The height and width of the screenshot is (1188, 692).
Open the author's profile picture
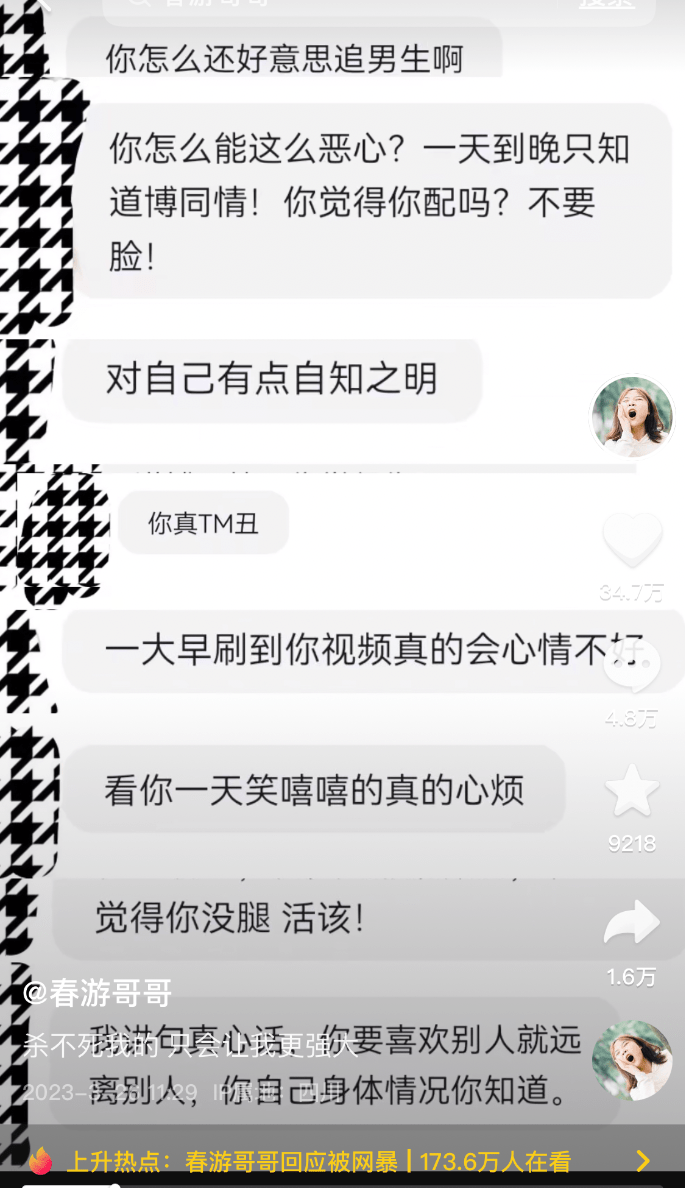(x=632, y=416)
